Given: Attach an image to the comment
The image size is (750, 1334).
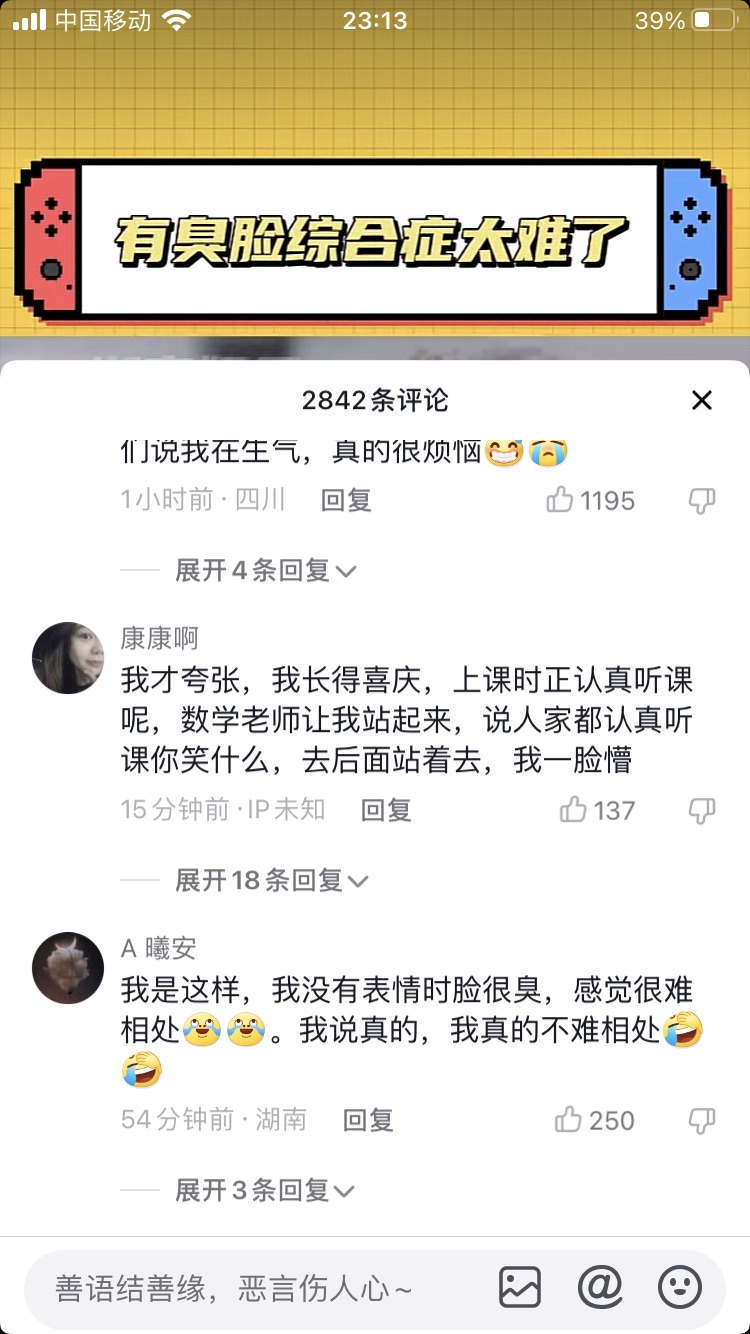Looking at the screenshot, I should coord(520,1288).
